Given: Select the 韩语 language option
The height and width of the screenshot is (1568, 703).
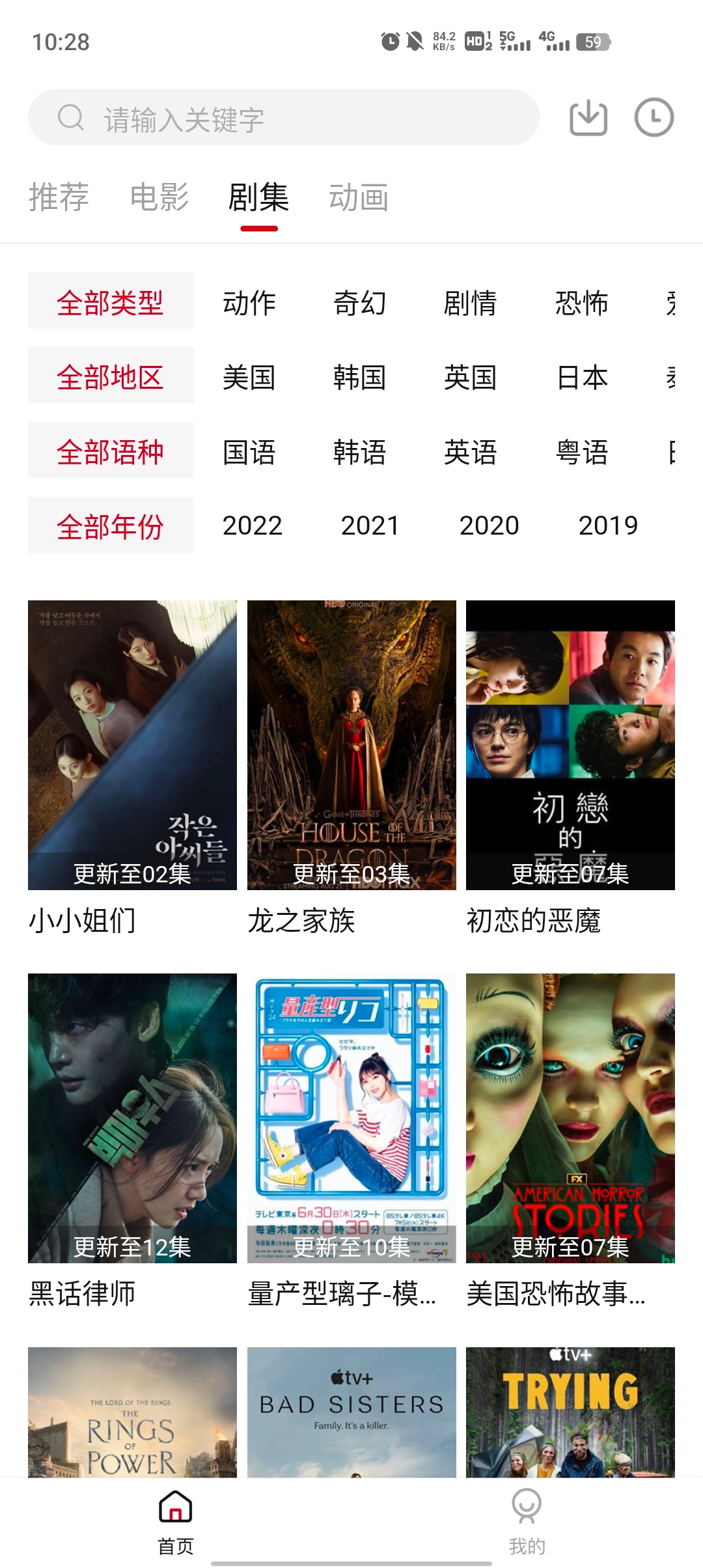Looking at the screenshot, I should click(361, 451).
